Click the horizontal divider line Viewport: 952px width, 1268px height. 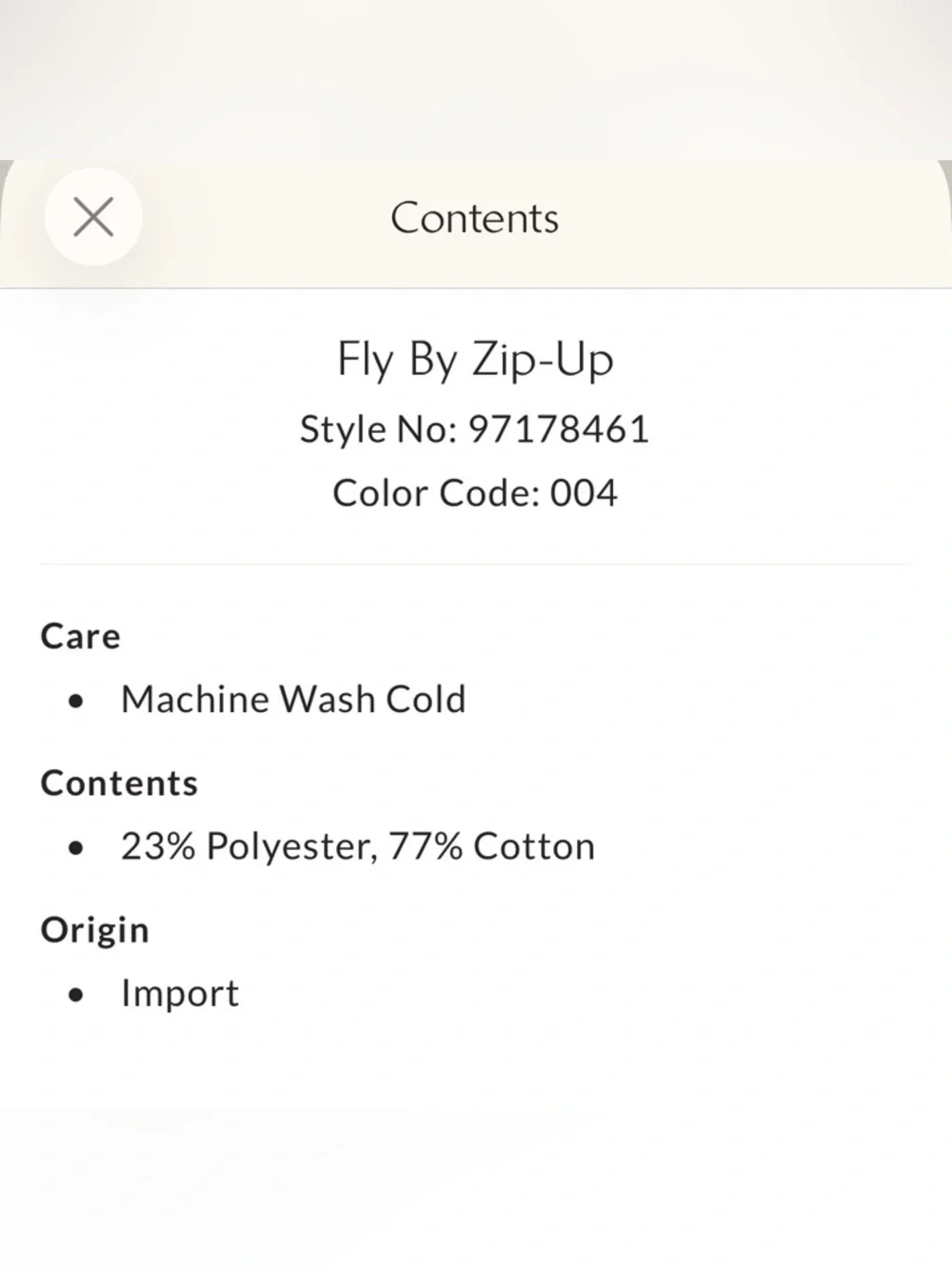coord(476,564)
